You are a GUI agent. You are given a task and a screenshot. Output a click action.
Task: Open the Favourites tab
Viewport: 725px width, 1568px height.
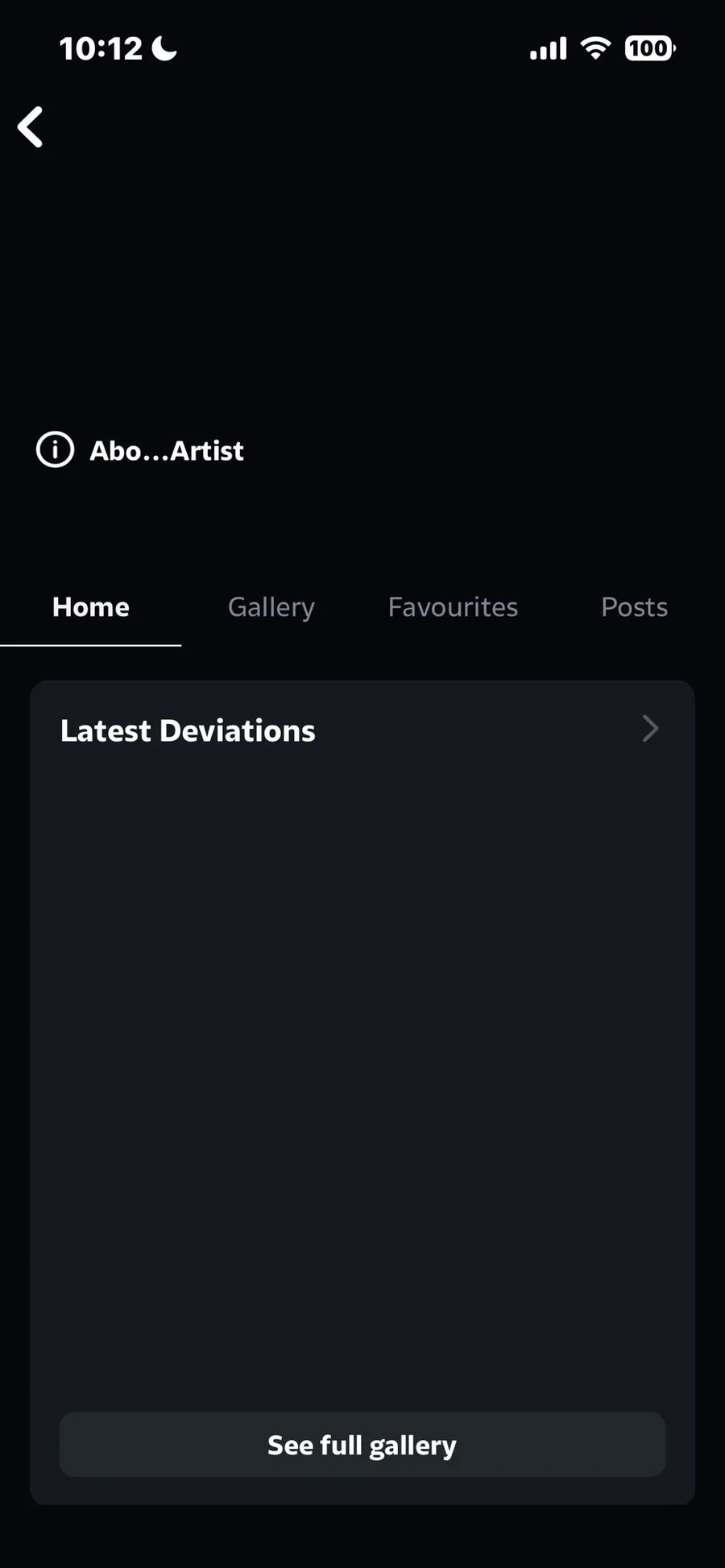coord(453,607)
